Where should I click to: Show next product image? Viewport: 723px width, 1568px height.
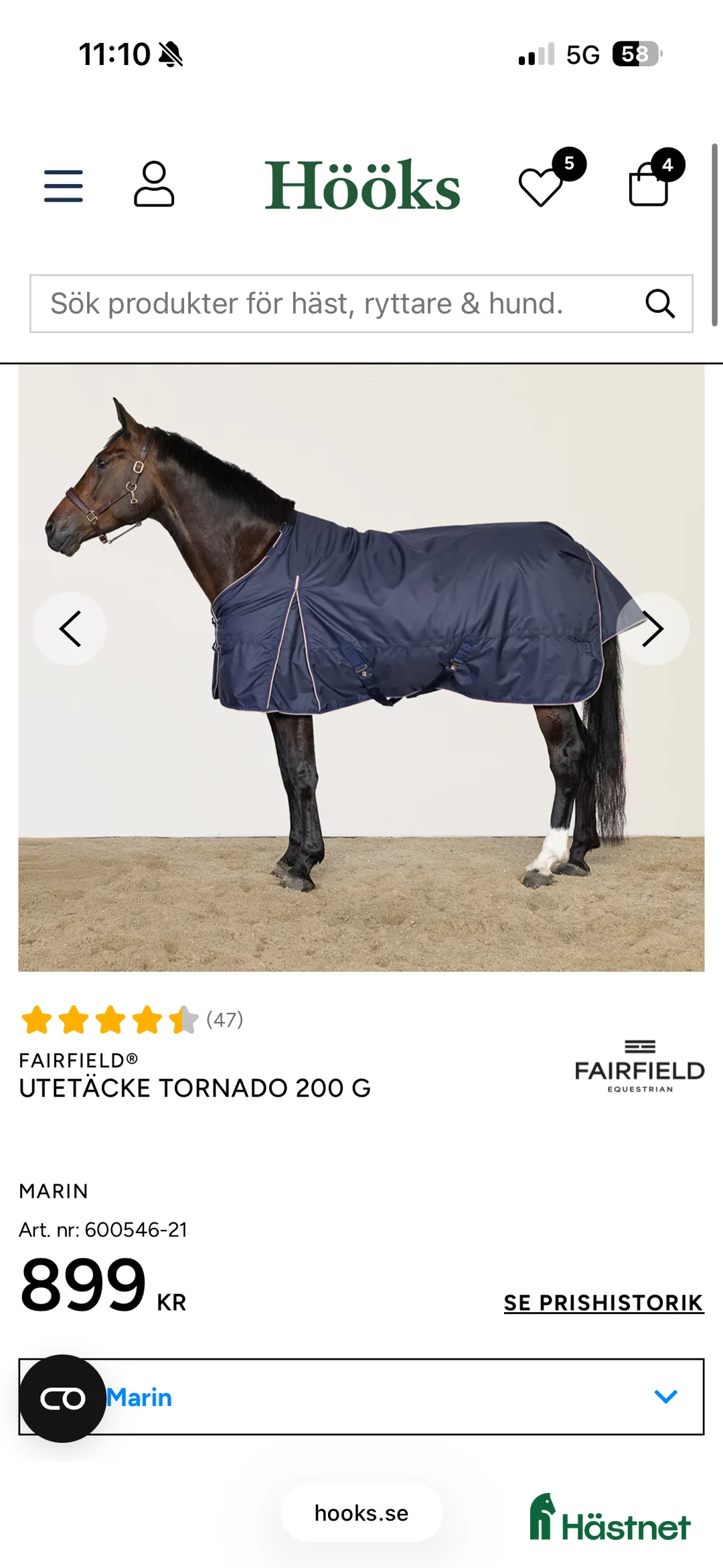(x=653, y=628)
